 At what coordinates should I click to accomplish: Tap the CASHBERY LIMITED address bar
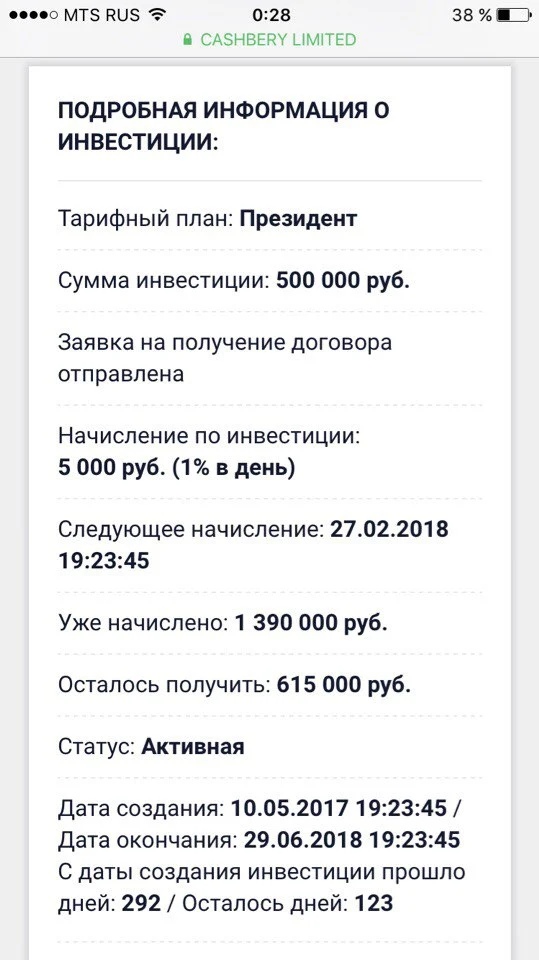point(270,40)
